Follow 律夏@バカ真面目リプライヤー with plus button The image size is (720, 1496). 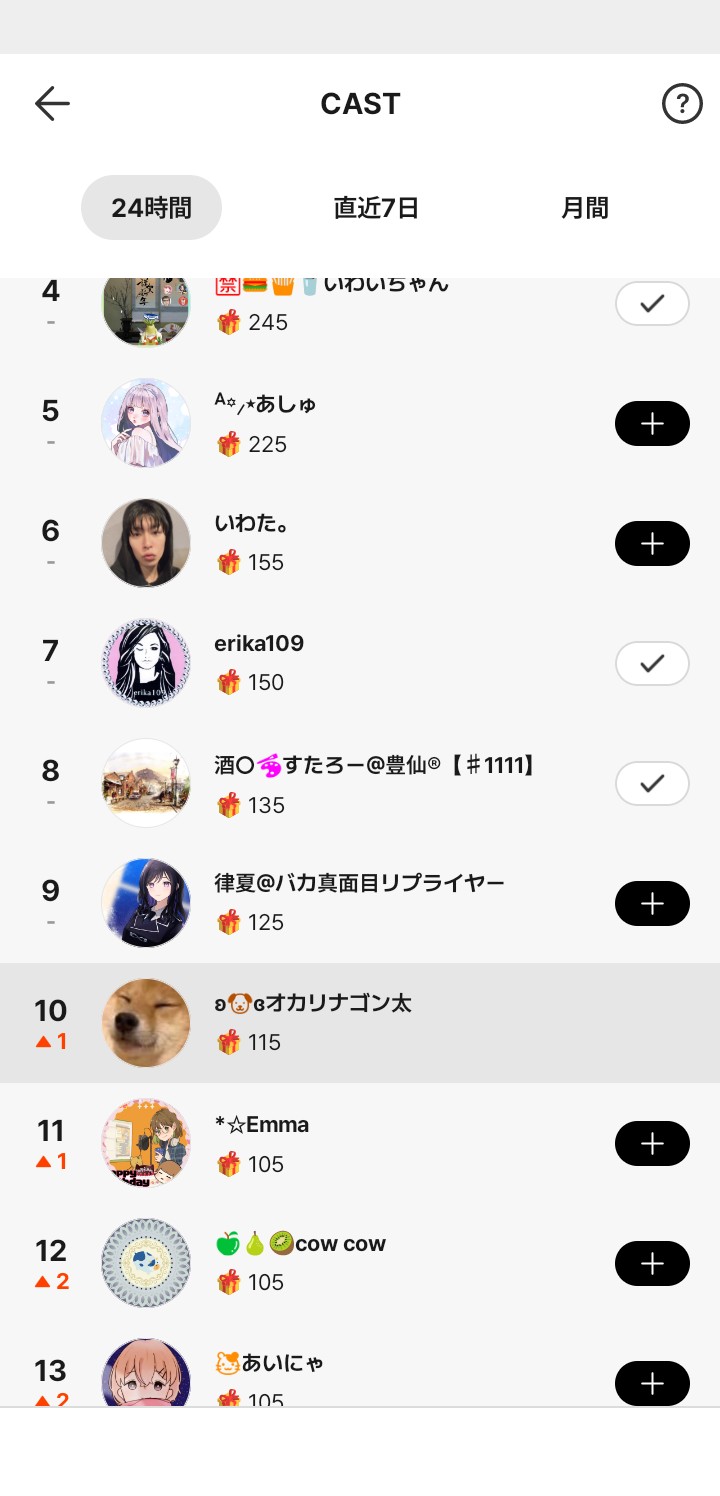[x=652, y=904]
